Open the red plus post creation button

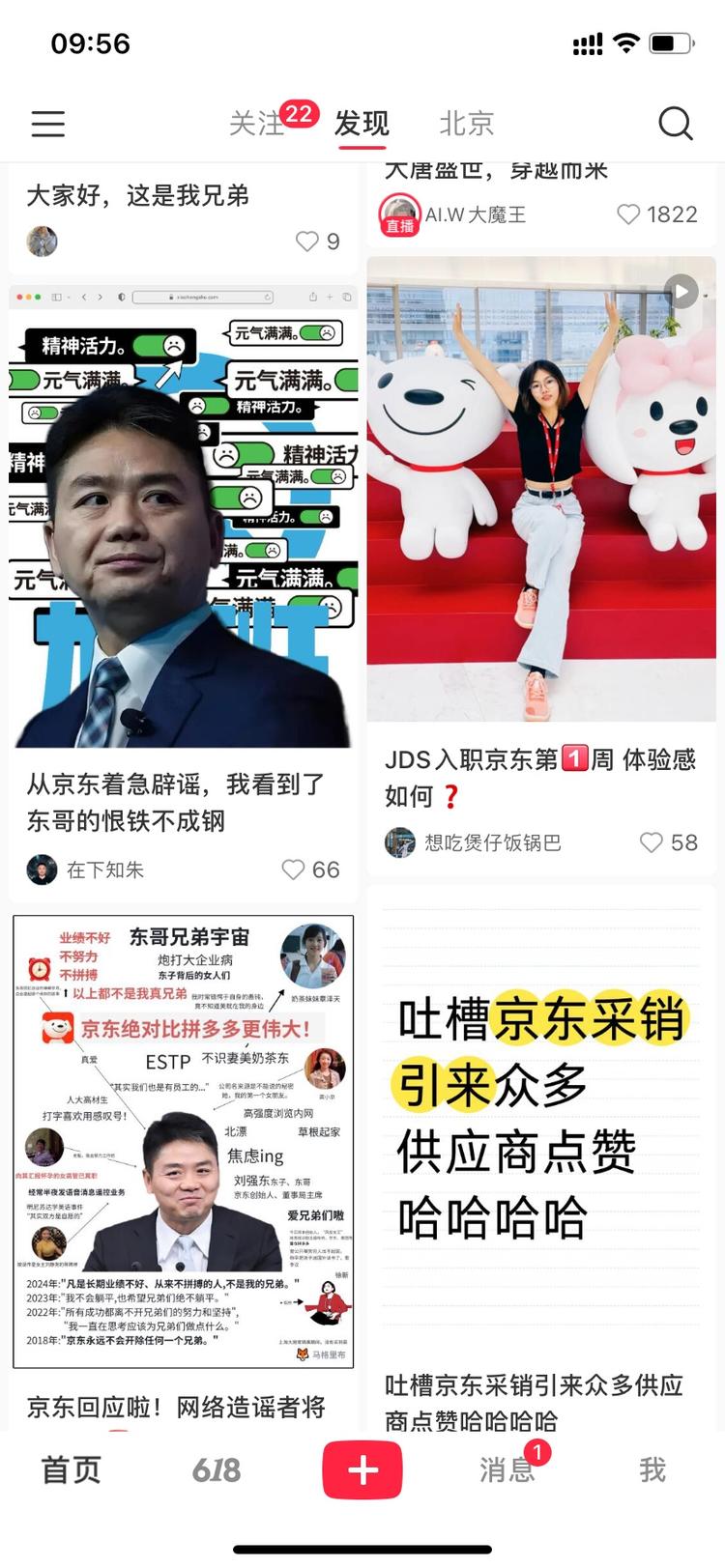tap(362, 1469)
